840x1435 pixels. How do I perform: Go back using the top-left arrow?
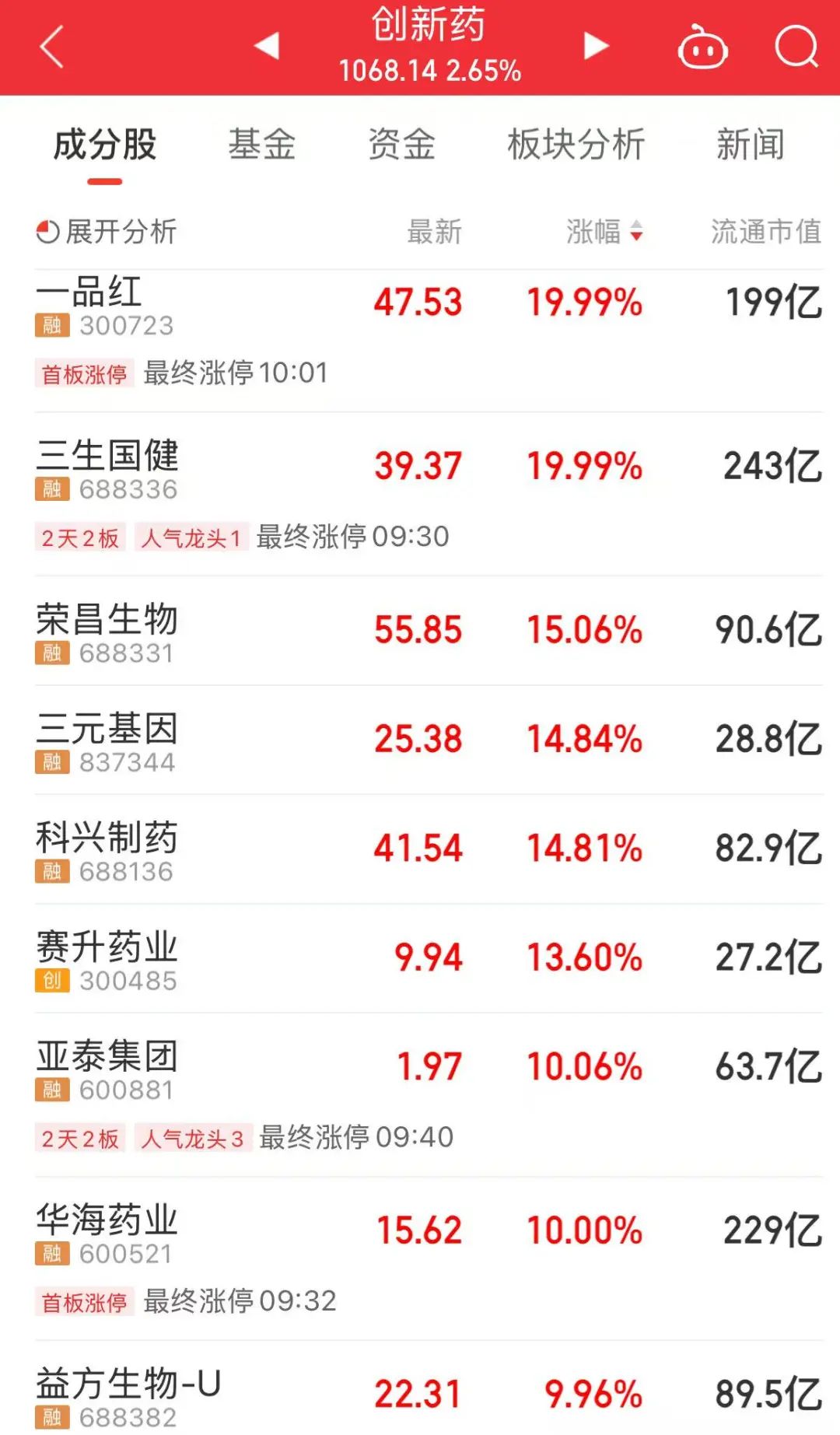[51, 47]
